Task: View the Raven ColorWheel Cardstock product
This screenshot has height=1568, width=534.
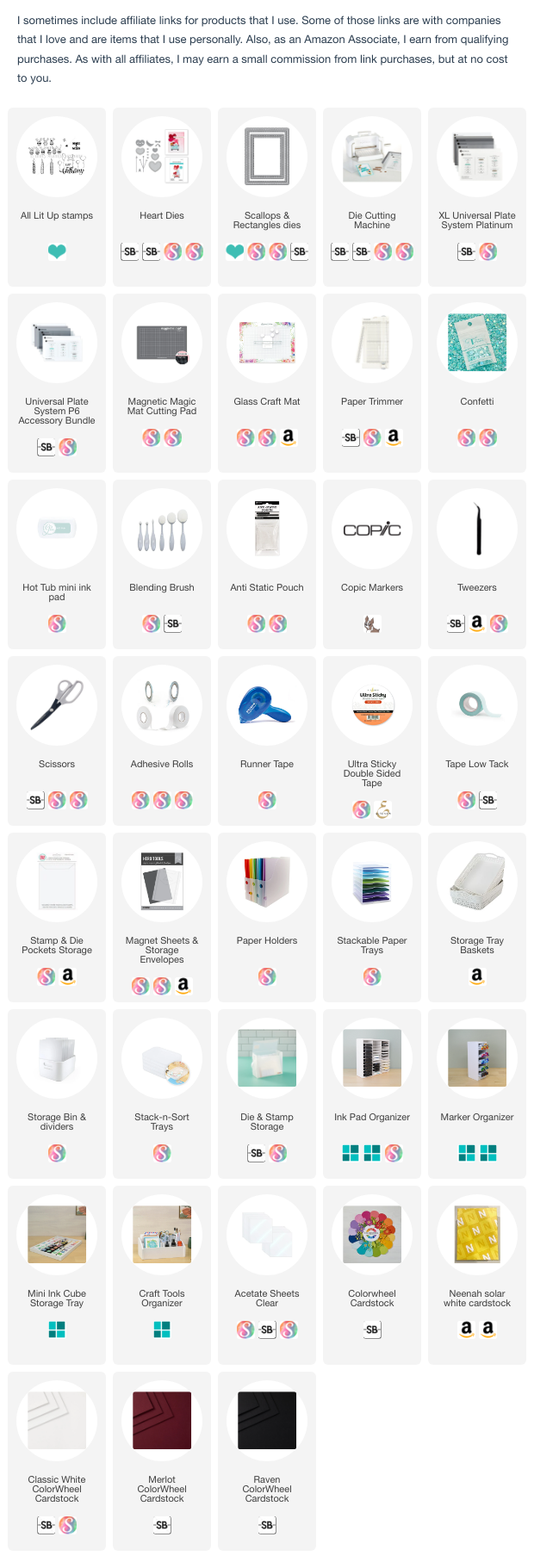Action: [x=267, y=1421]
